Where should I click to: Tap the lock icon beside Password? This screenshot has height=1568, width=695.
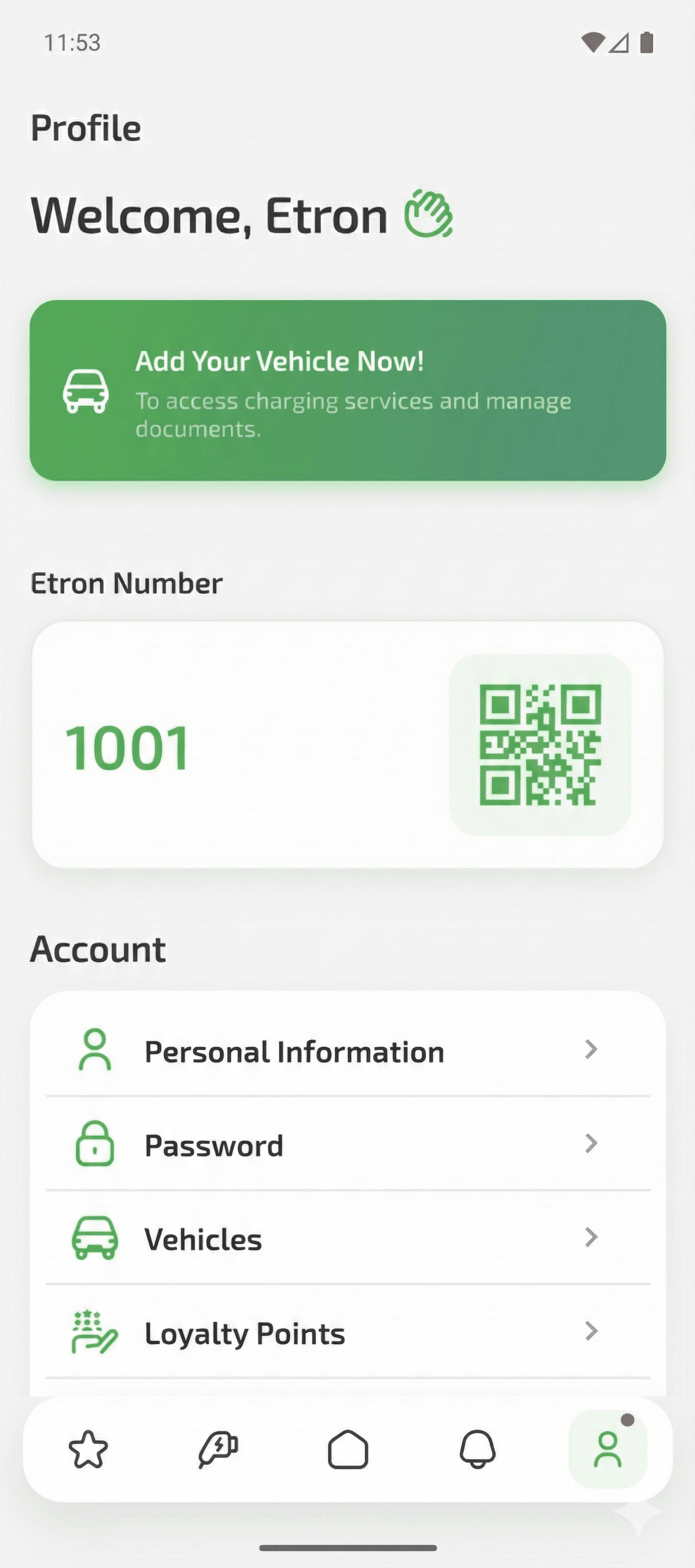96,1144
